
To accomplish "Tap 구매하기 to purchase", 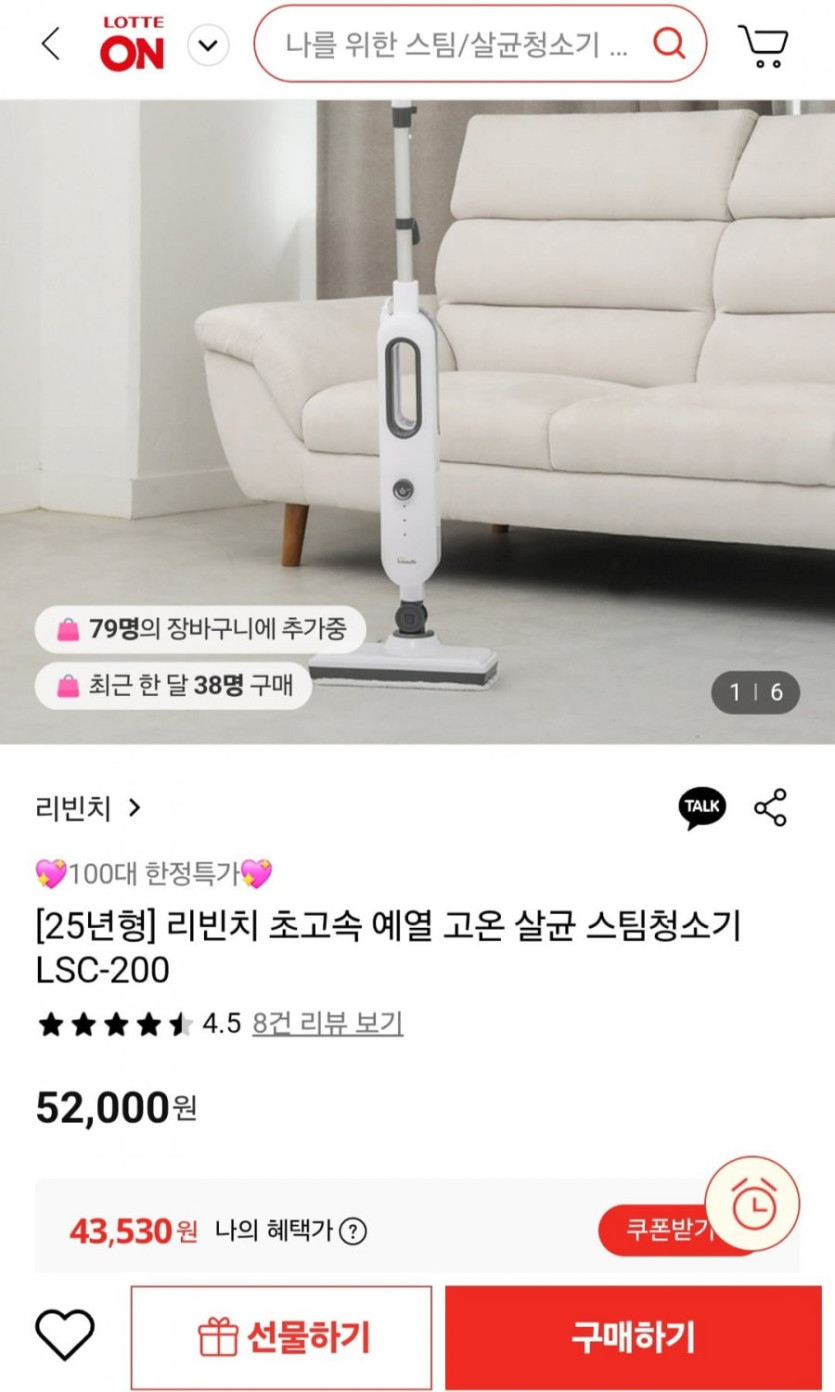I will tap(633, 1337).
